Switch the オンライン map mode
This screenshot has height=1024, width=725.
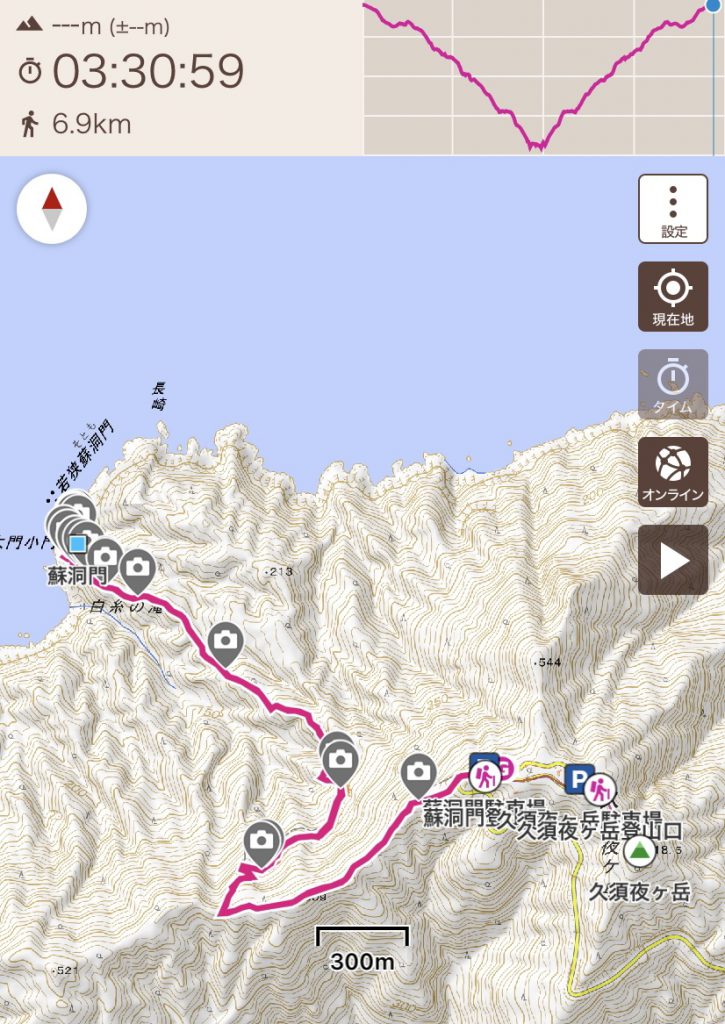pos(673,471)
